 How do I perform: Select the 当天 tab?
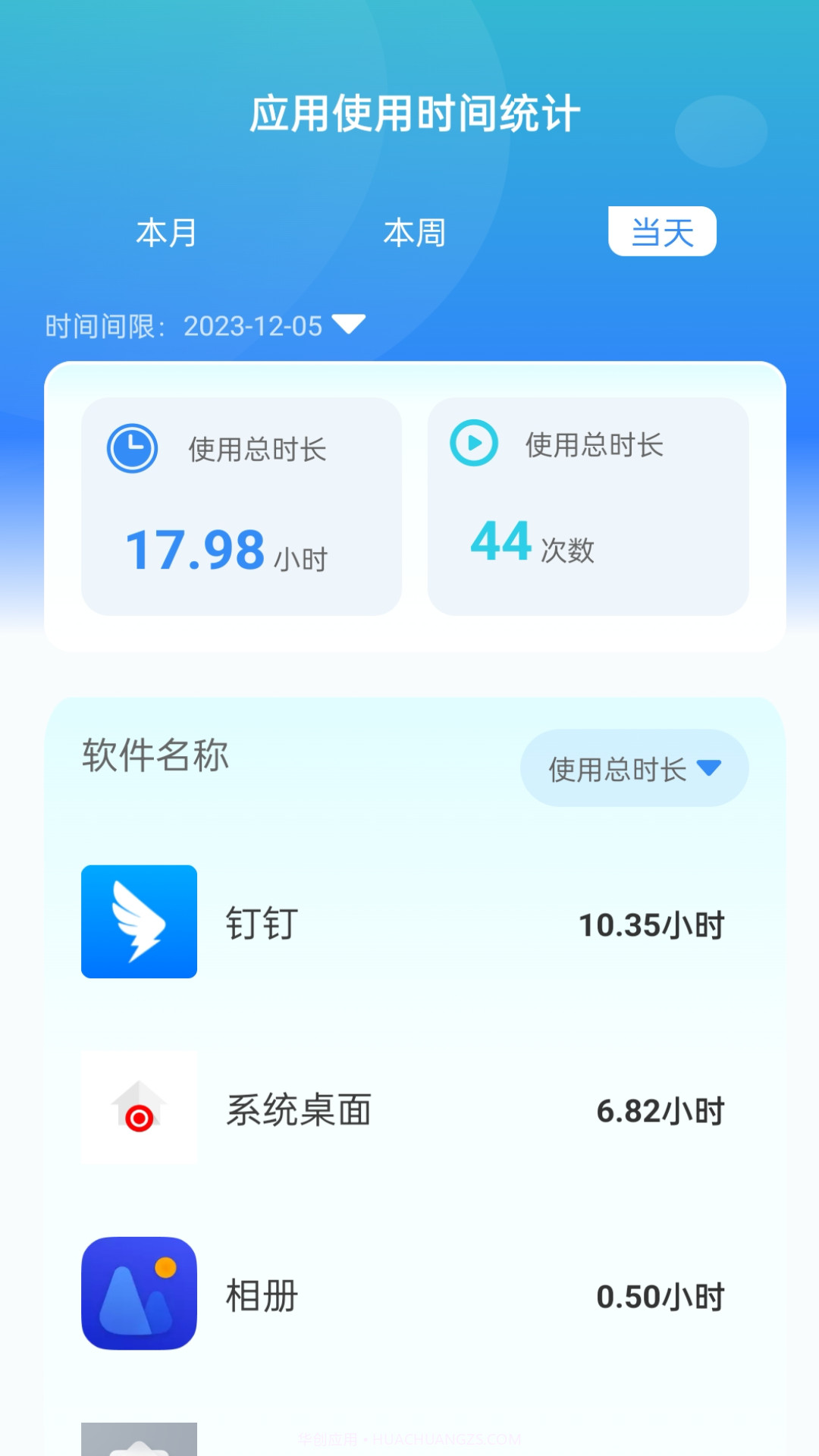663,231
